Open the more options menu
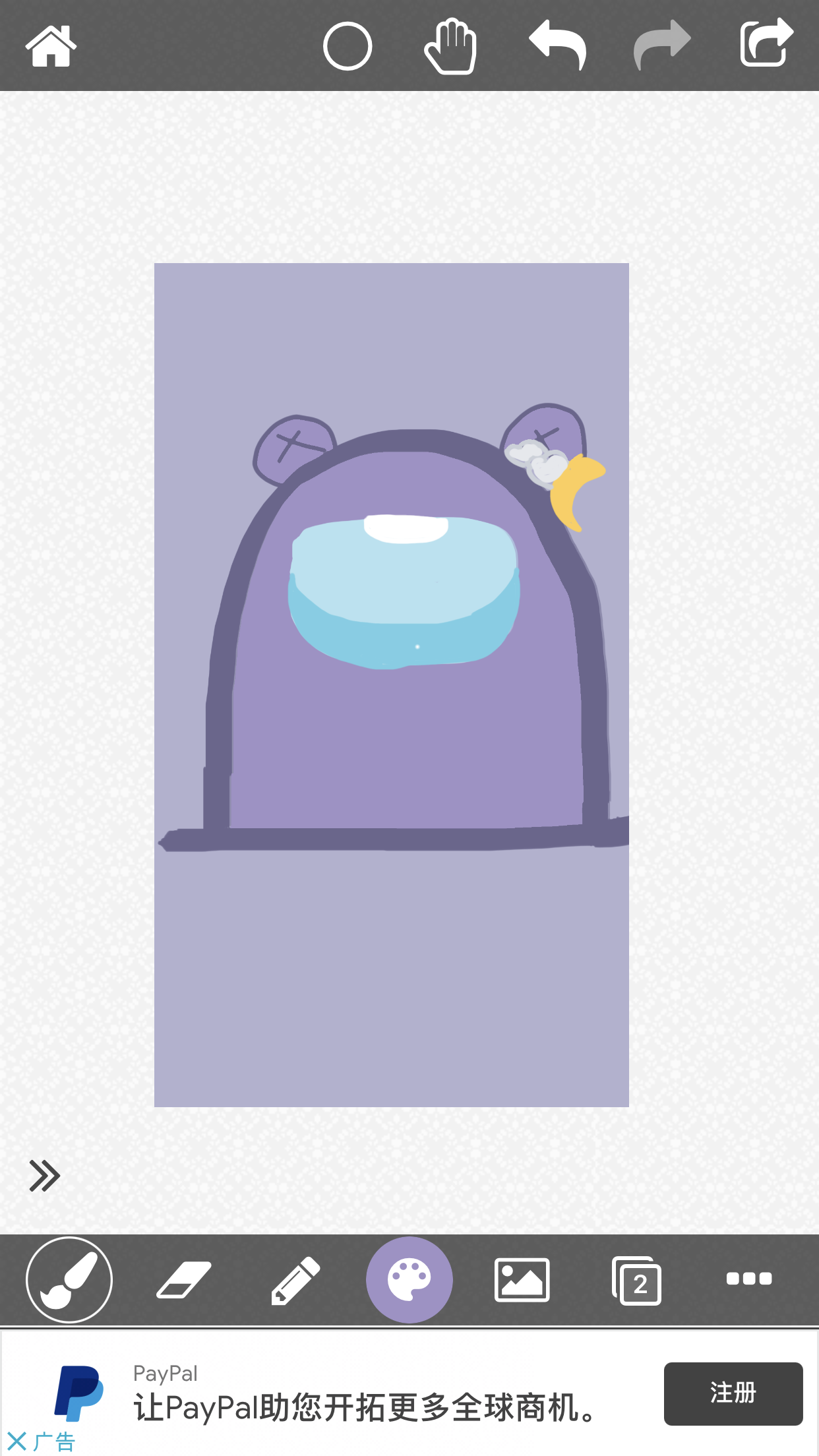819x1456 pixels. coord(748,1279)
